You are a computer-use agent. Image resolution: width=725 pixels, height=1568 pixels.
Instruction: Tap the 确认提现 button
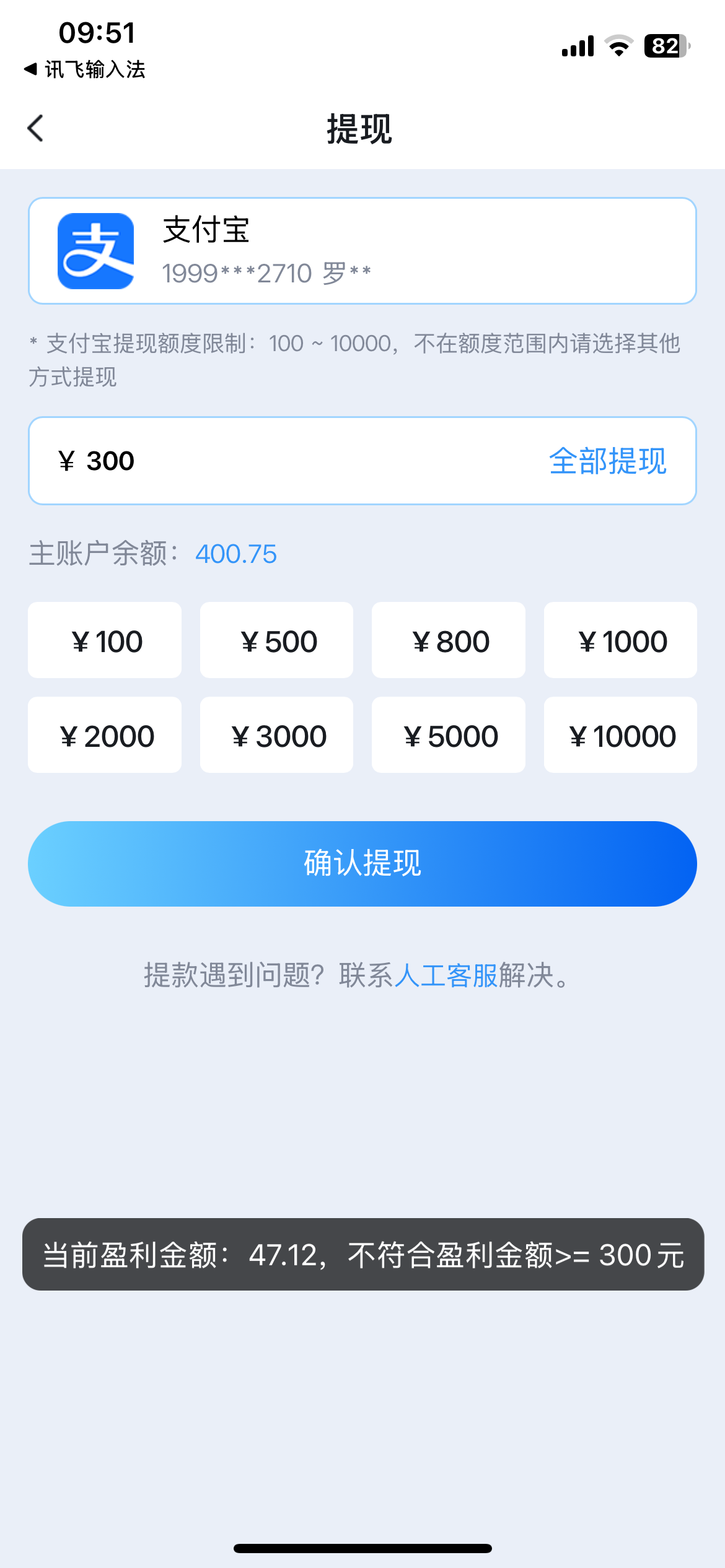362,863
